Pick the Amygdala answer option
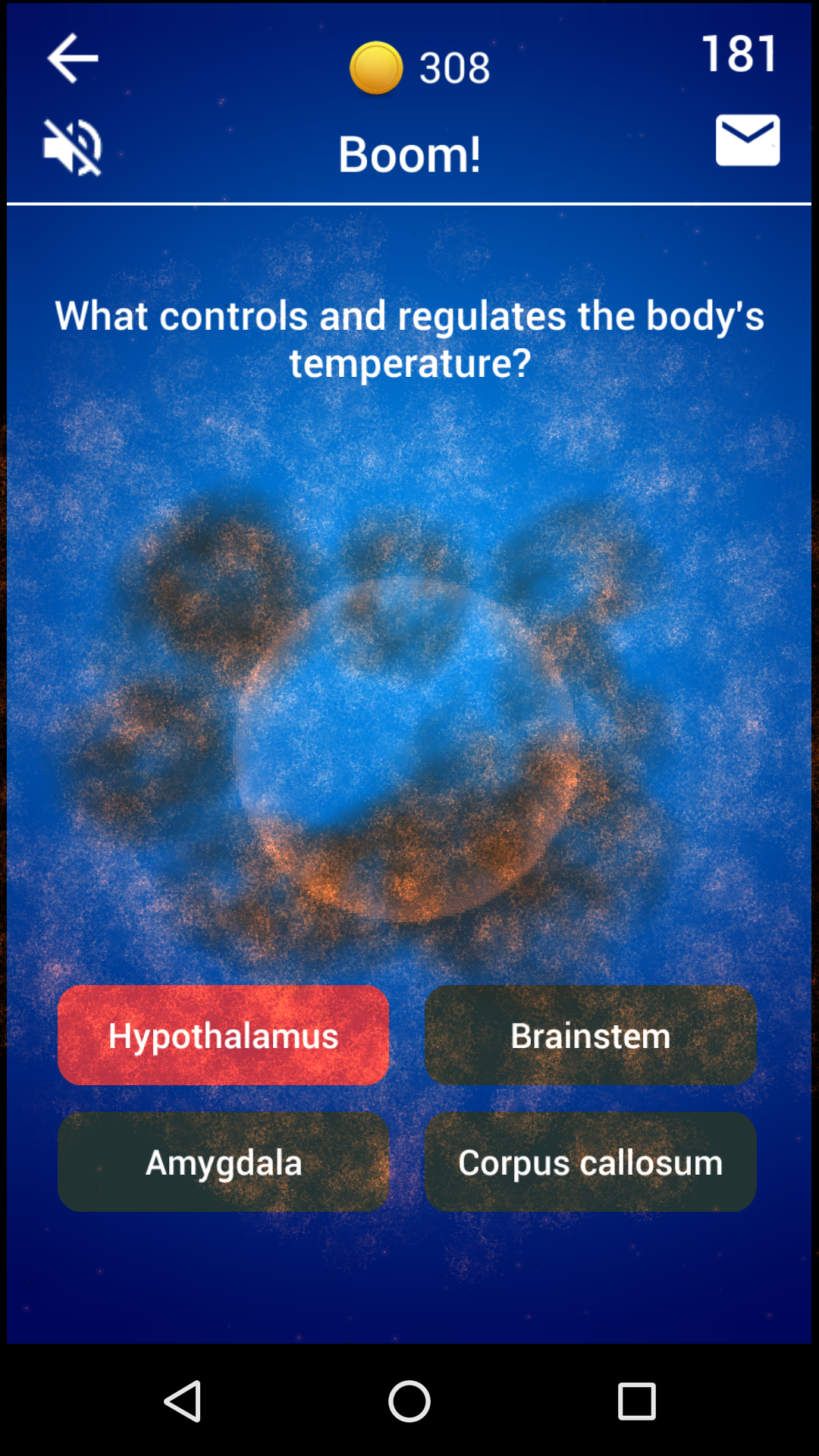Image resolution: width=819 pixels, height=1456 pixels. tap(224, 1162)
